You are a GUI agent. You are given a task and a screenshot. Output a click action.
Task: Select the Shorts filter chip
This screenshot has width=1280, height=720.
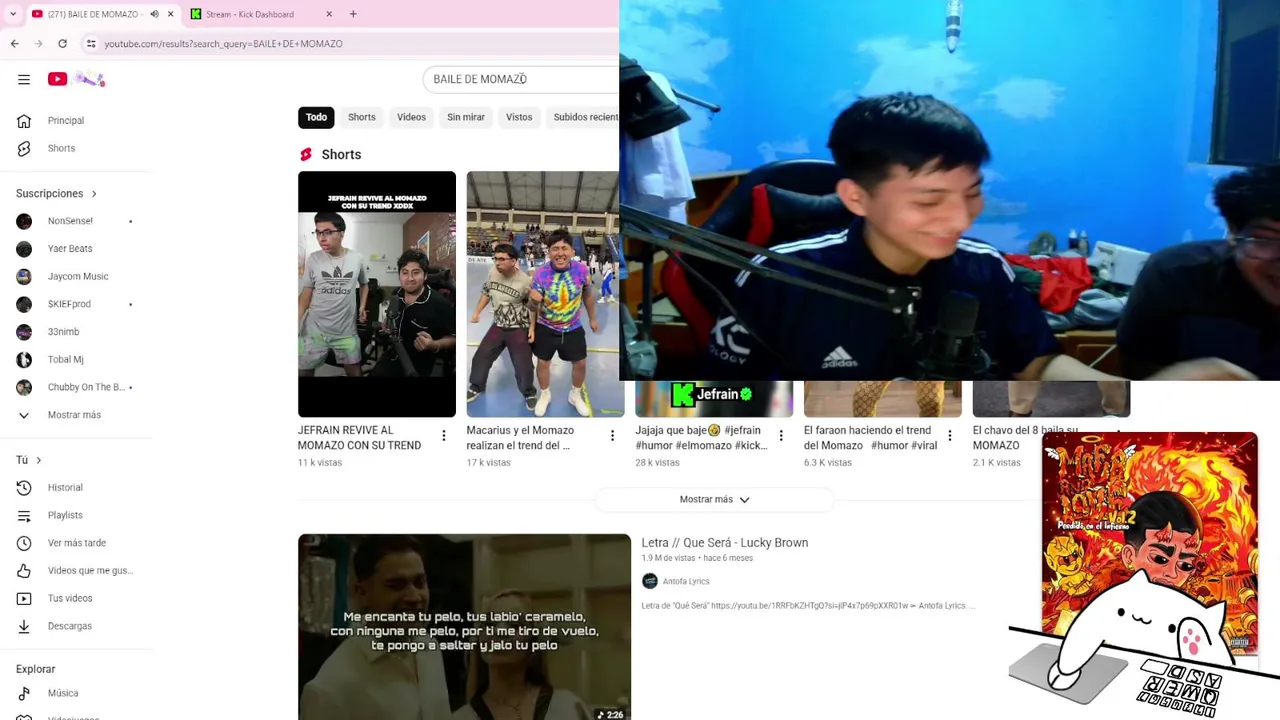click(x=361, y=117)
